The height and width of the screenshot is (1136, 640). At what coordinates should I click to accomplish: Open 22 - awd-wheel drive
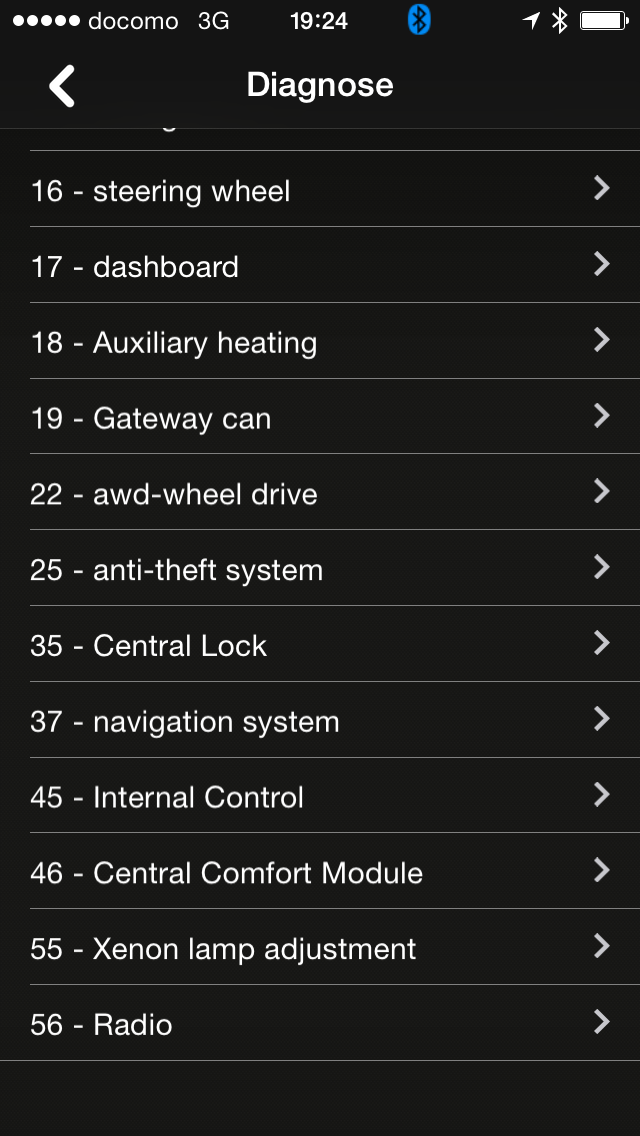320,494
